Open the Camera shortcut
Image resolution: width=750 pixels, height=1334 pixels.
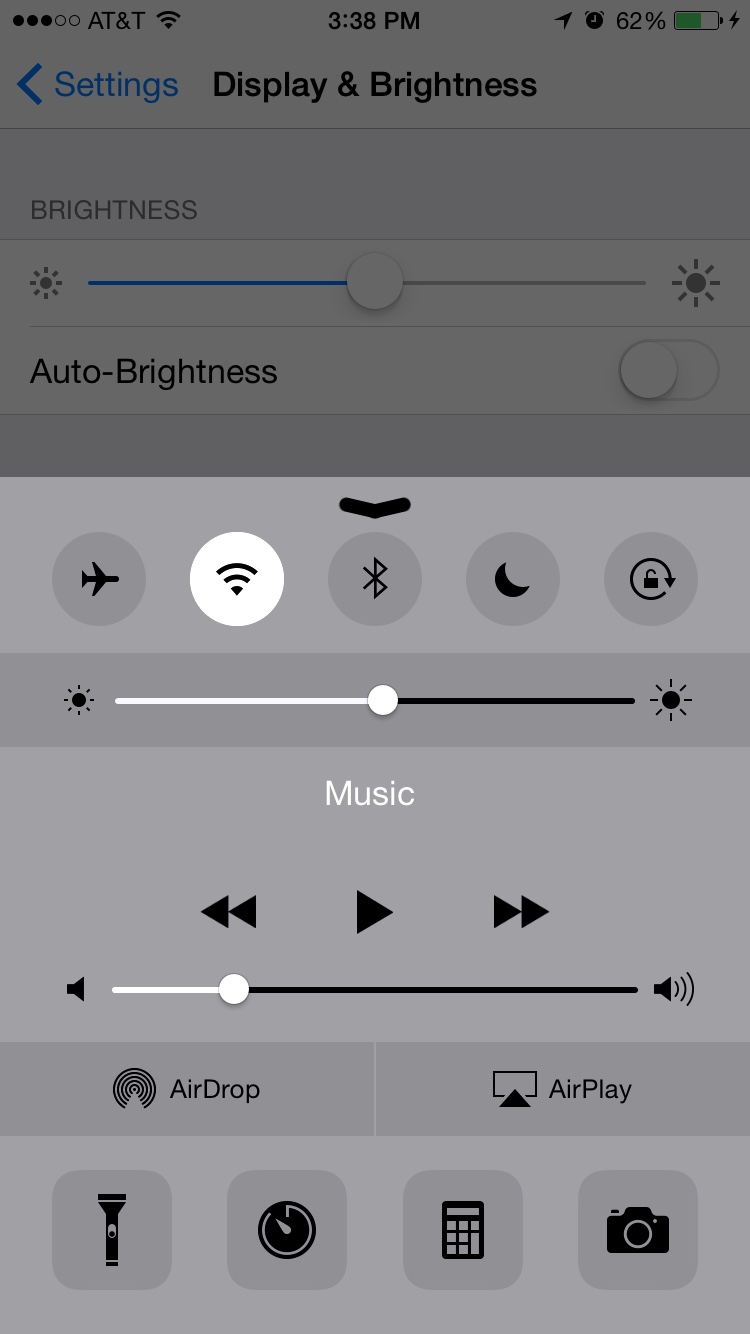[638, 1230]
